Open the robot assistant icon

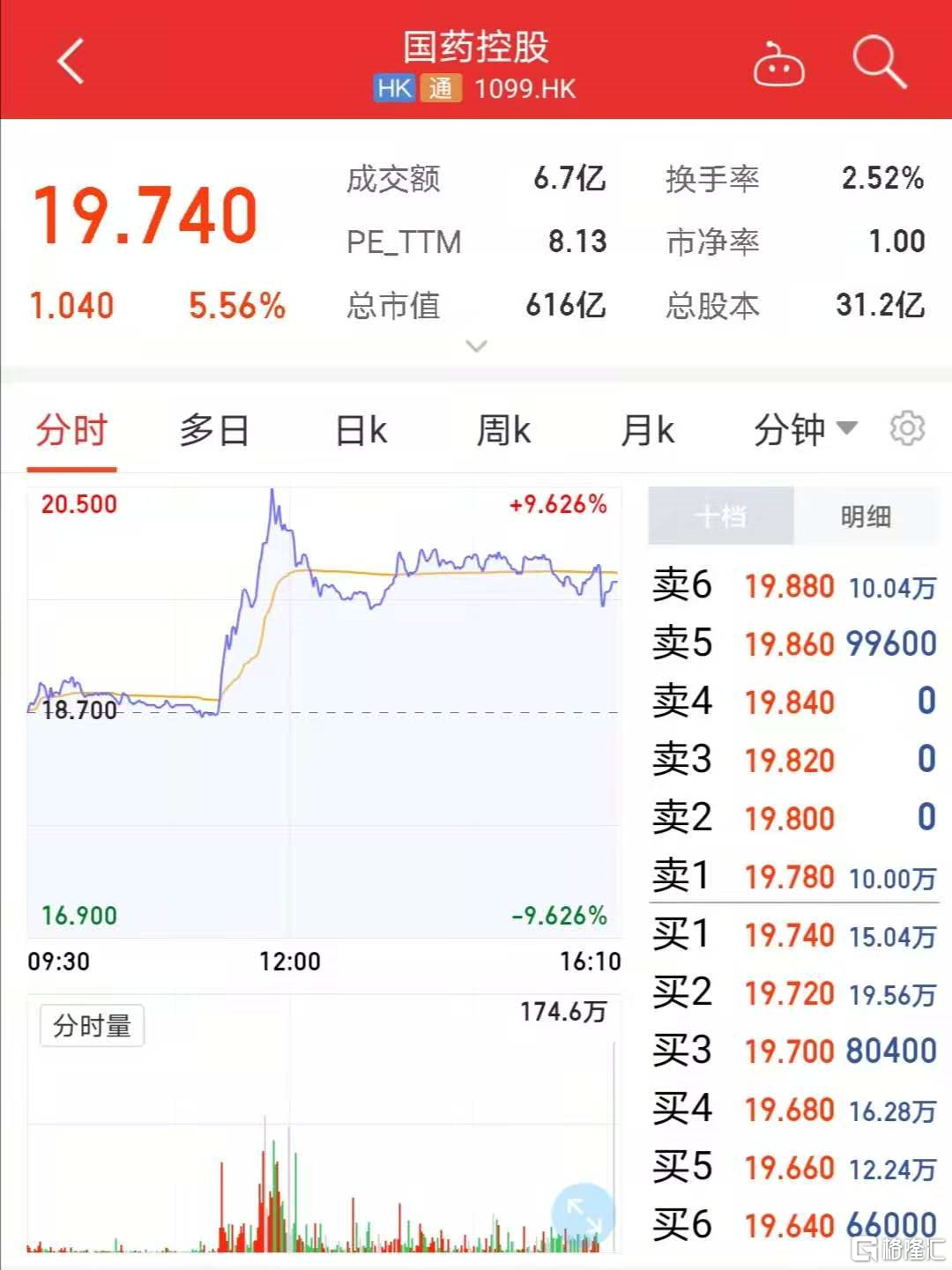click(778, 64)
